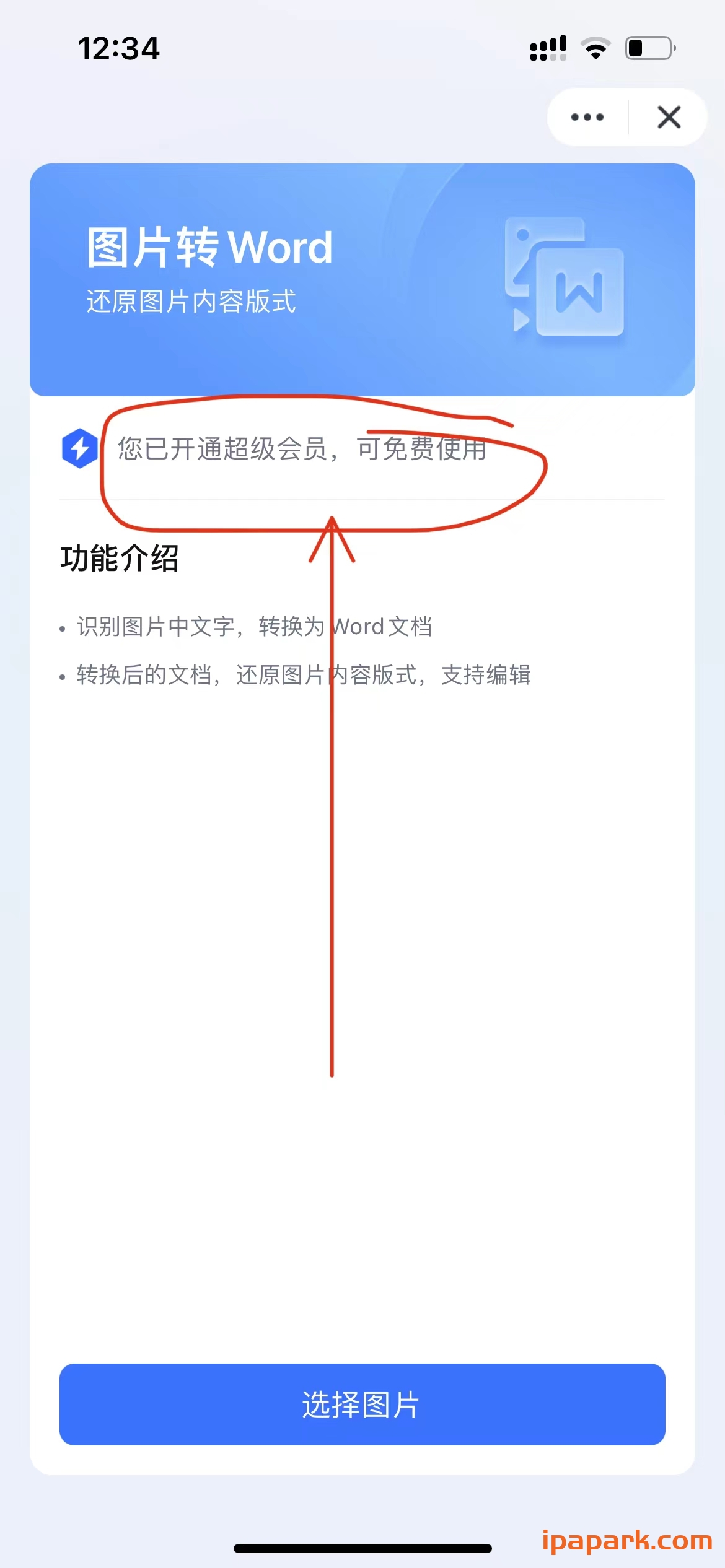Screen dimensions: 725x1568
Task: Select the first bullet about 识别图片中文字
Action: (254, 627)
